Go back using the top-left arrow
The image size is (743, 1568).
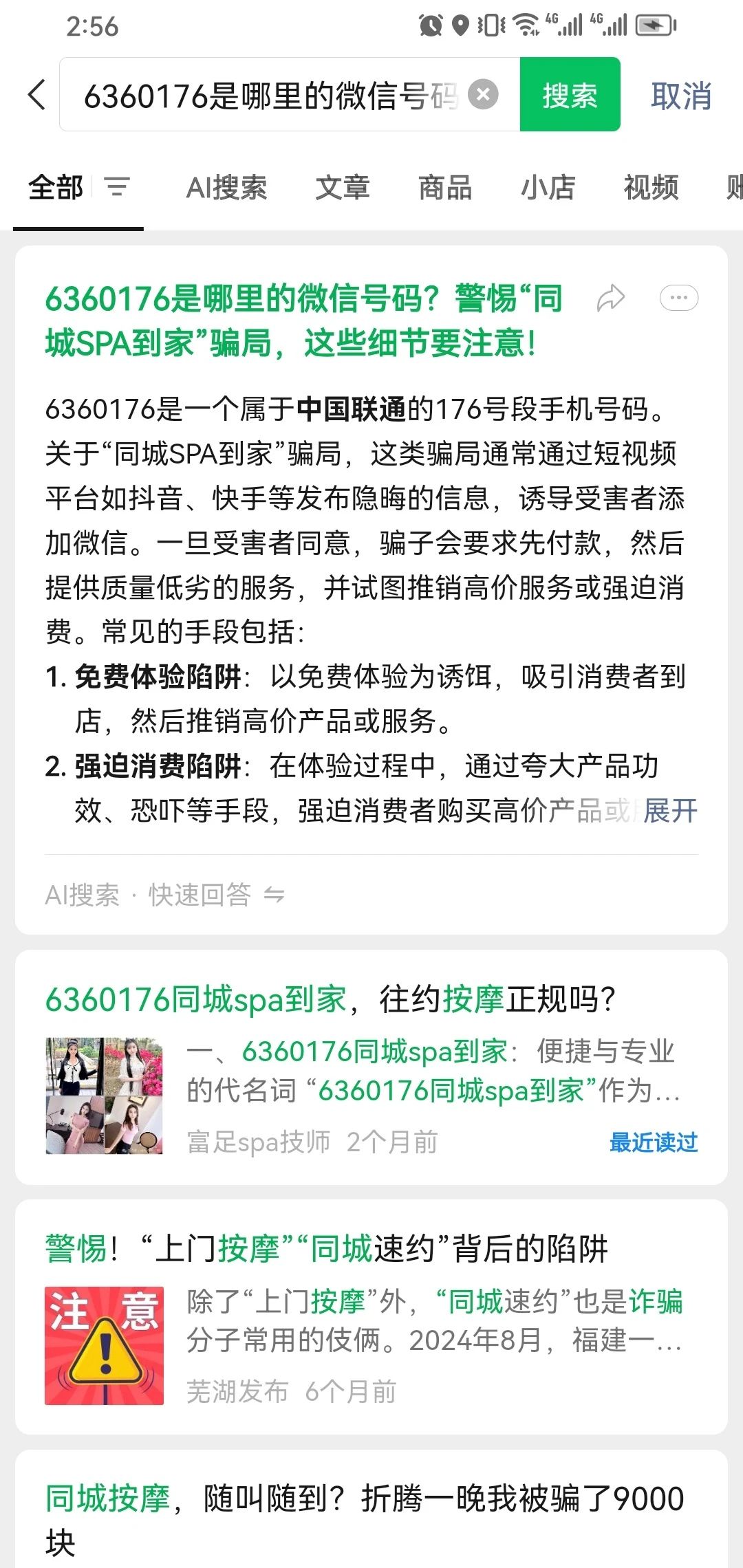[x=37, y=95]
